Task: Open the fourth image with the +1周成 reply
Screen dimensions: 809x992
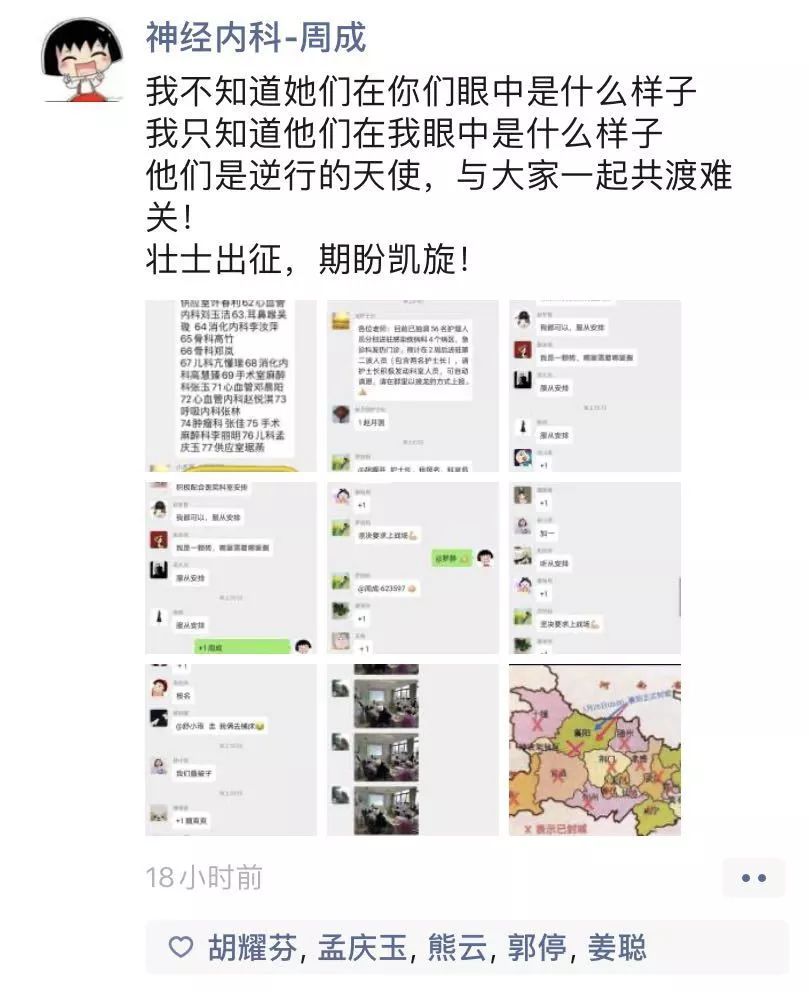Action: click(x=231, y=568)
